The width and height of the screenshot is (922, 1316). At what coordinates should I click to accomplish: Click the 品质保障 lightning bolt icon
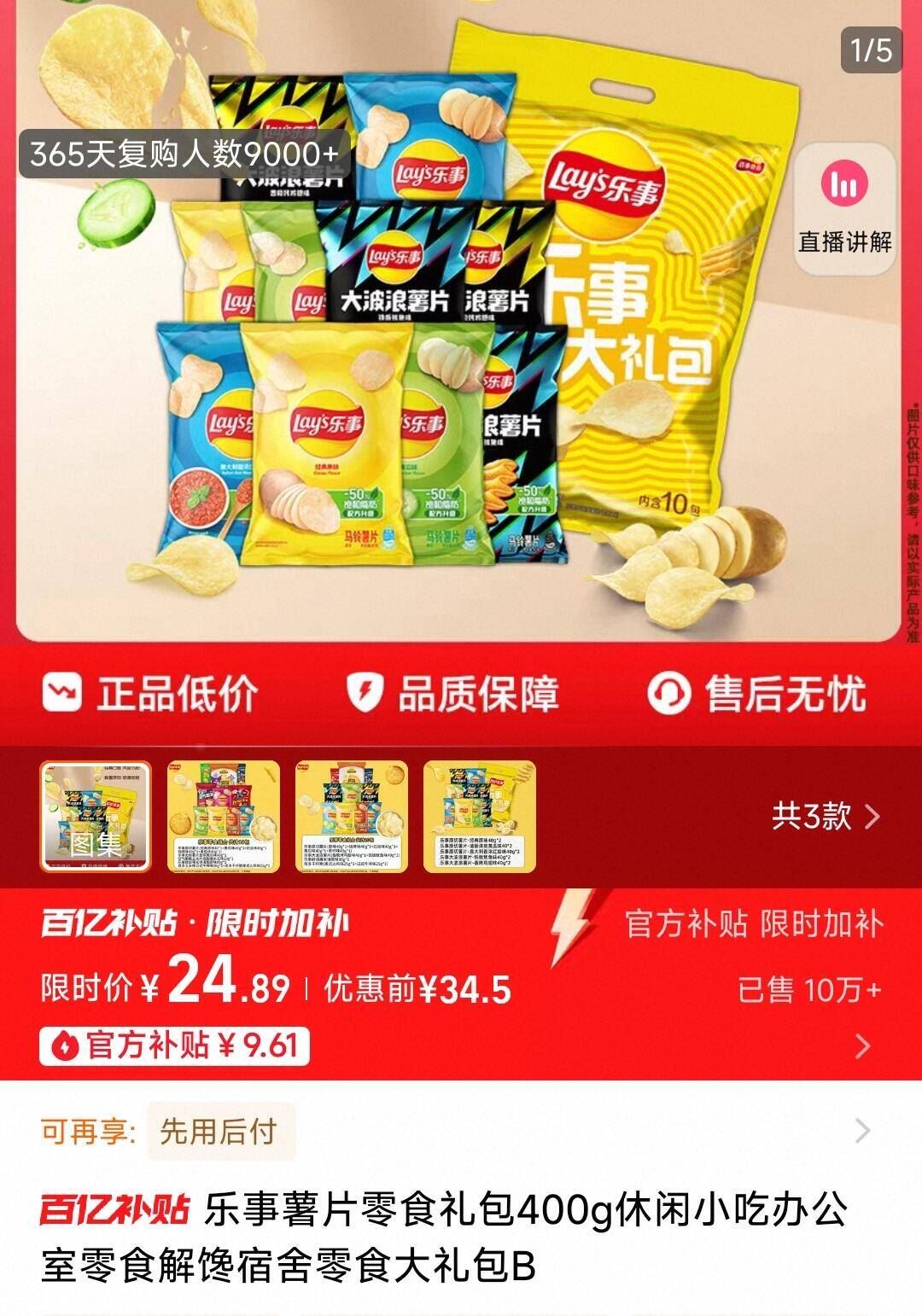[367, 696]
